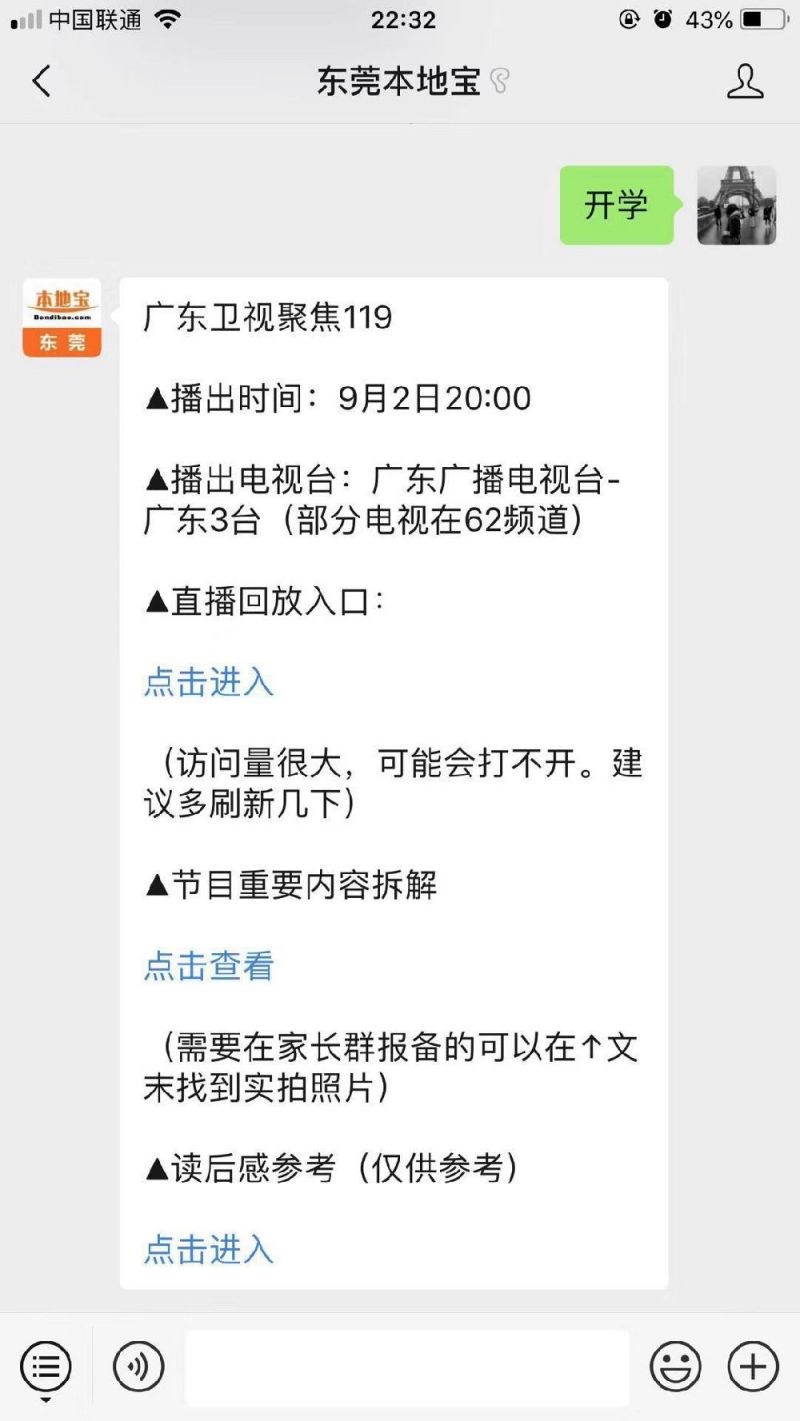Go back from the 东莞本地宝 chat
Image resolution: width=800 pixels, height=1421 pixels.
pyautogui.click(x=41, y=81)
